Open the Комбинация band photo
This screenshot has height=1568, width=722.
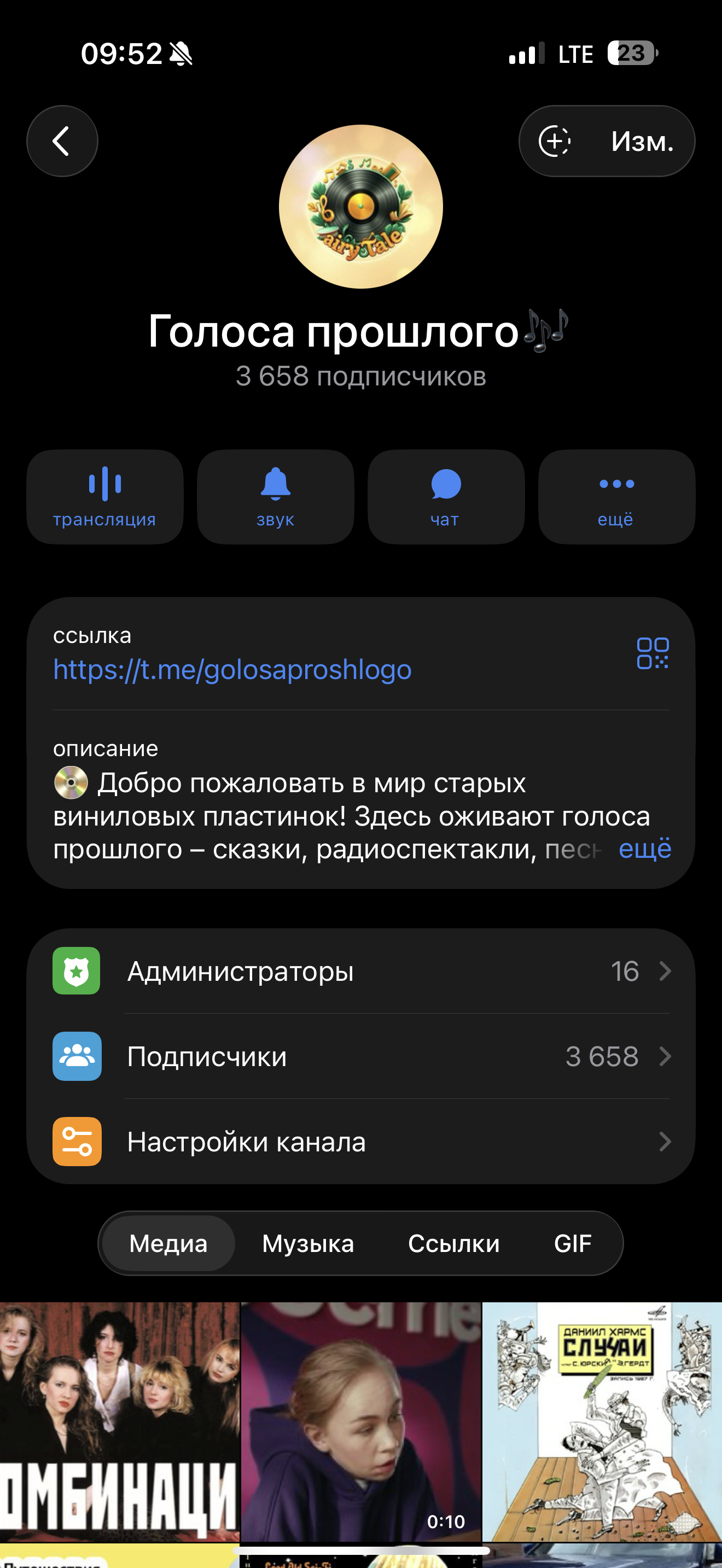[119, 1421]
